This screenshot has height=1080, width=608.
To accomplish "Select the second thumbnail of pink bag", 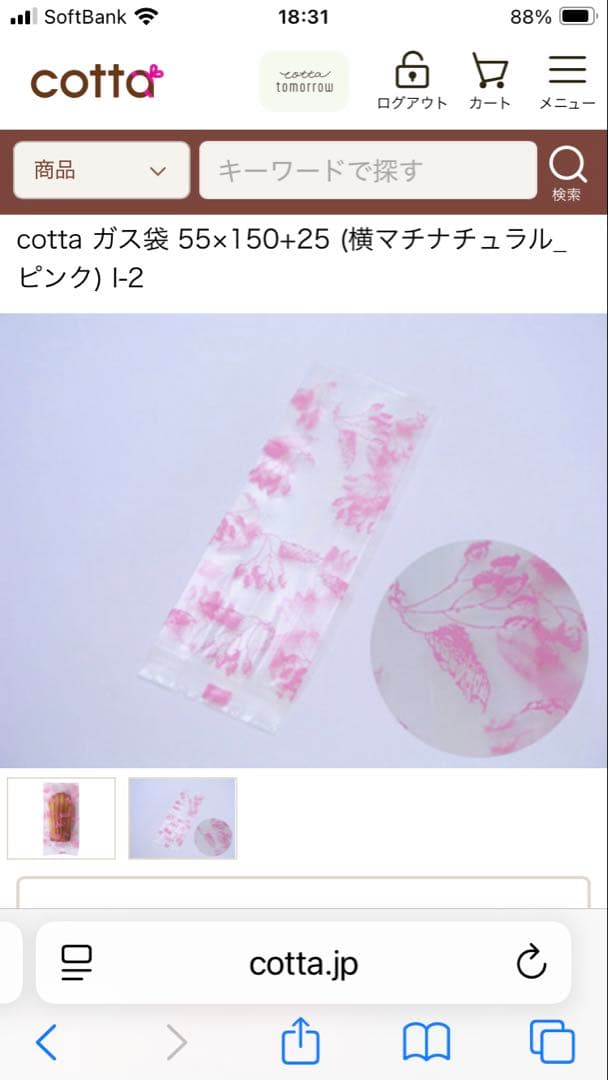I will tap(183, 818).
